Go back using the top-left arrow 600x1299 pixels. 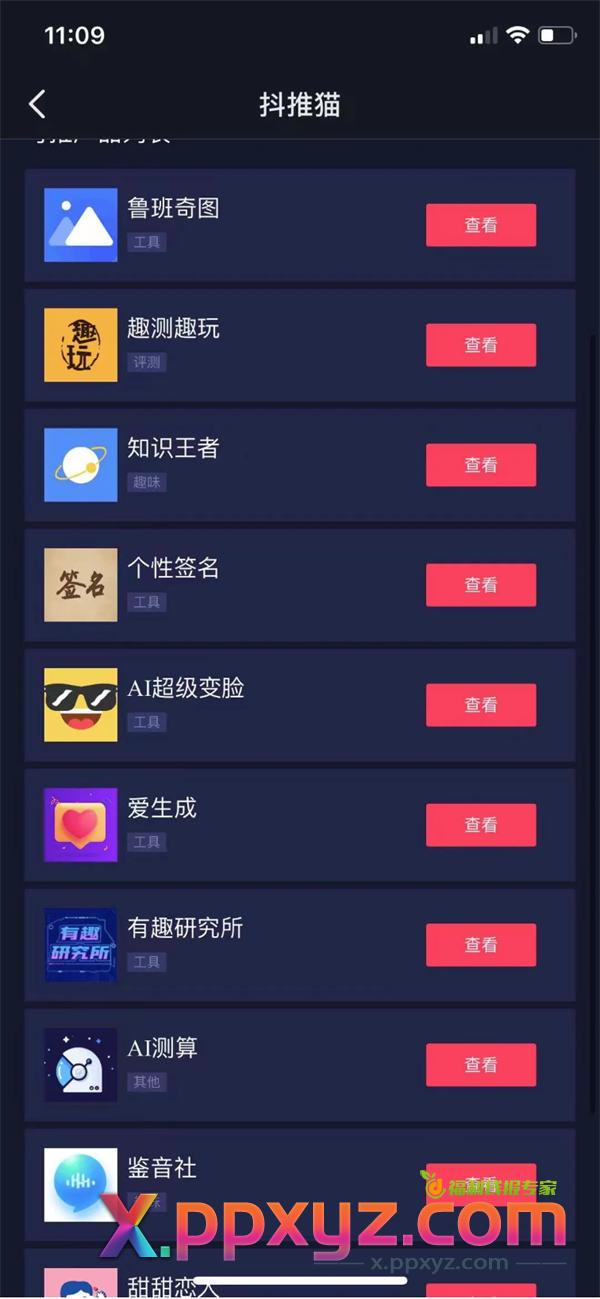point(37,104)
